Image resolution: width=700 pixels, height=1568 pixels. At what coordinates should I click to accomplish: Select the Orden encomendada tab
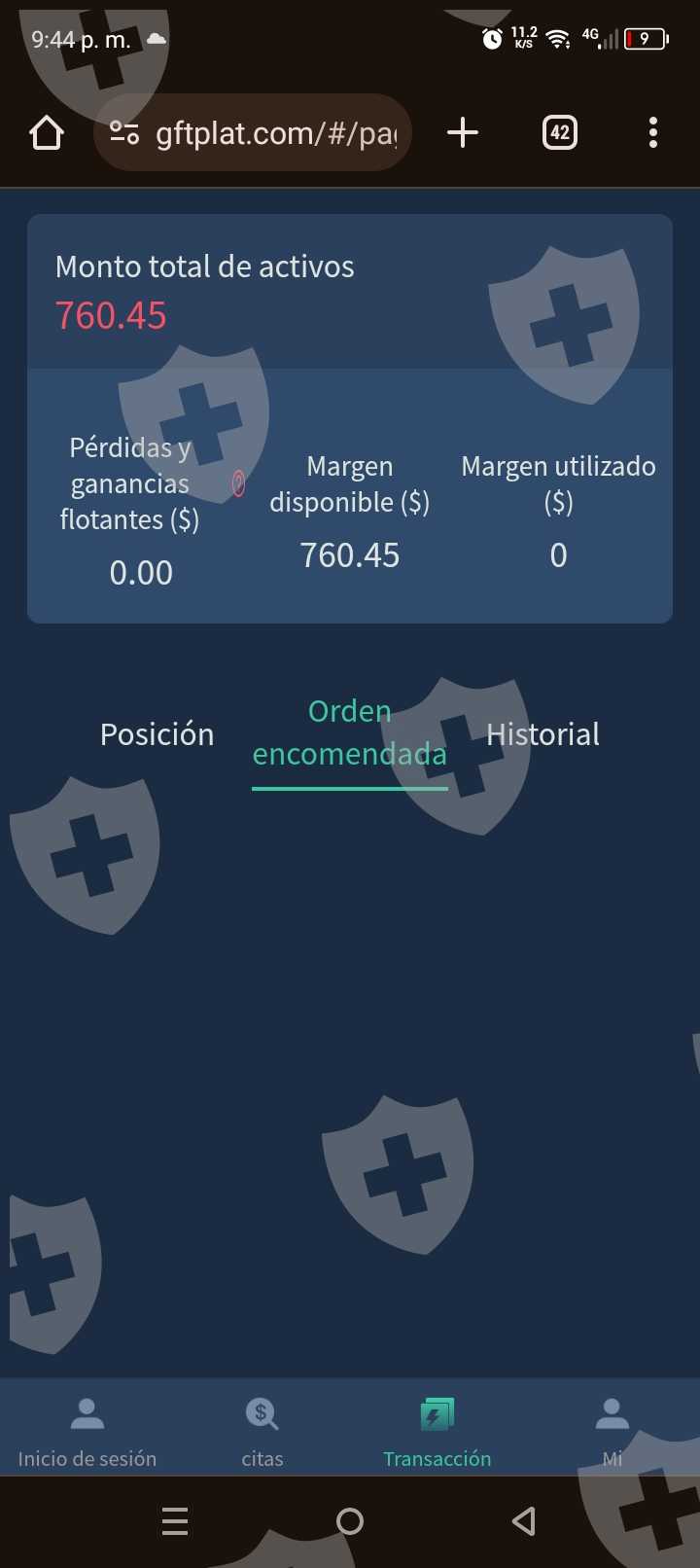coord(349,733)
